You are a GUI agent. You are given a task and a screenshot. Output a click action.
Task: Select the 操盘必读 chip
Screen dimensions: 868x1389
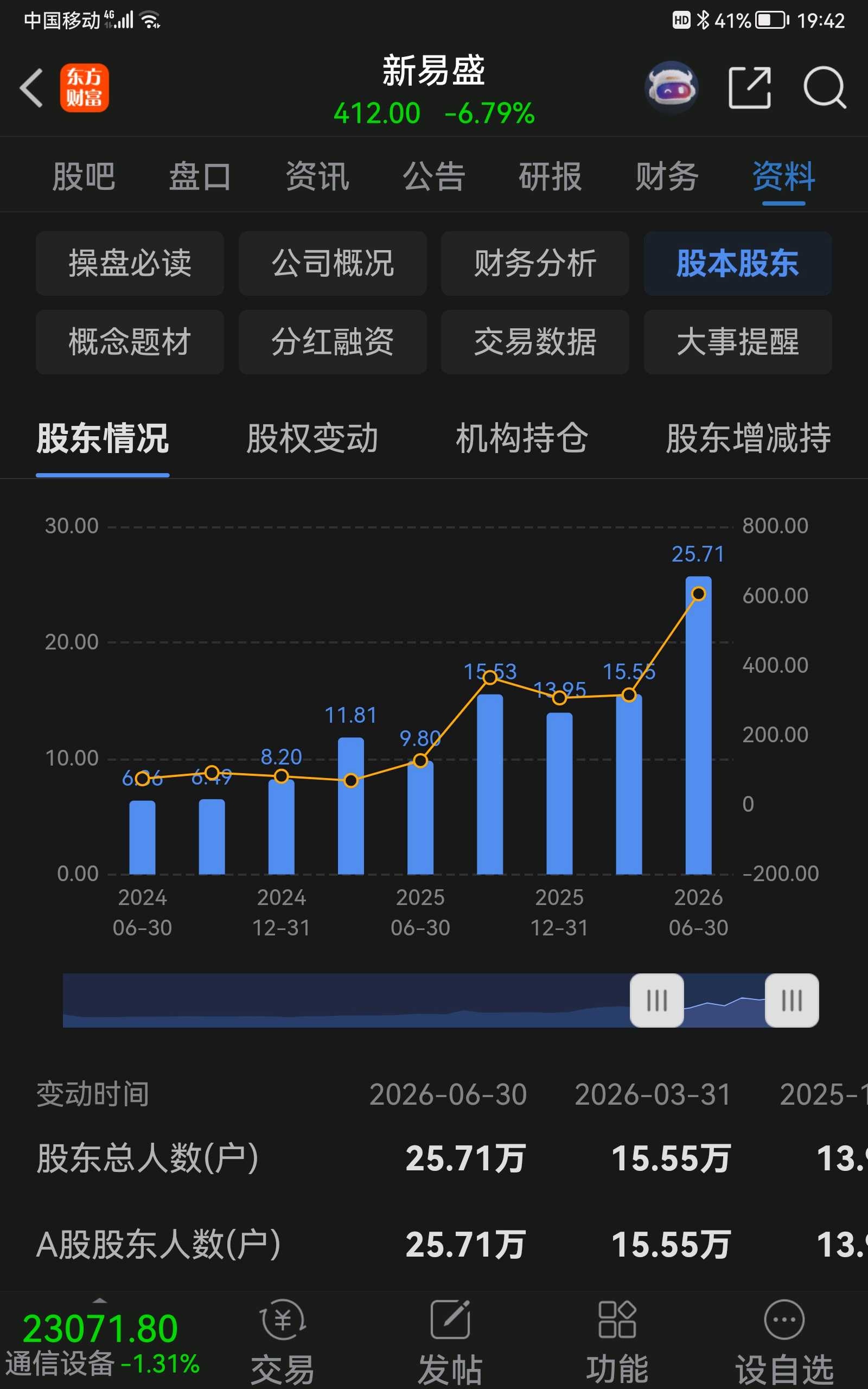[x=130, y=264]
